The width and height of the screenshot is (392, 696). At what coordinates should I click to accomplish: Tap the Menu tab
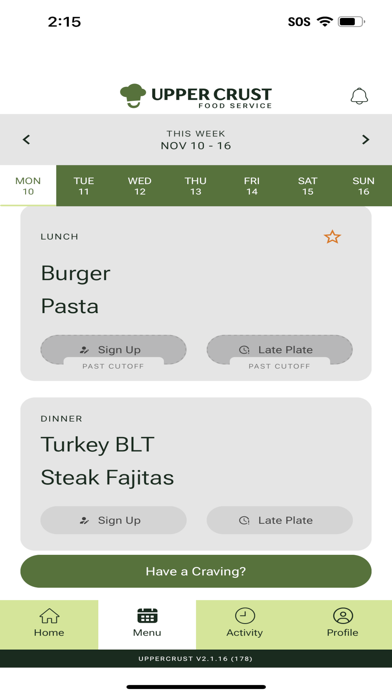point(147,624)
